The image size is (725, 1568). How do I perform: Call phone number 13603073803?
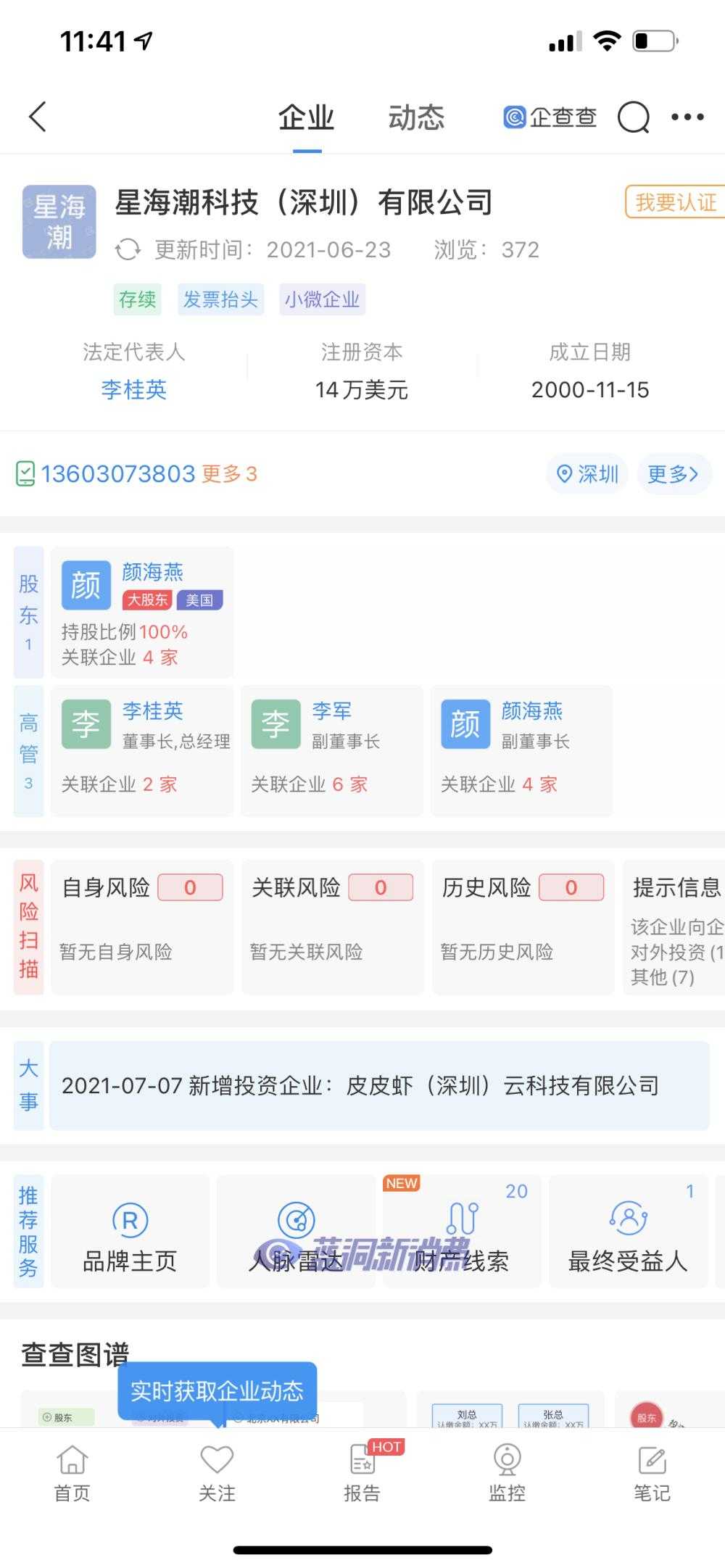[x=118, y=474]
